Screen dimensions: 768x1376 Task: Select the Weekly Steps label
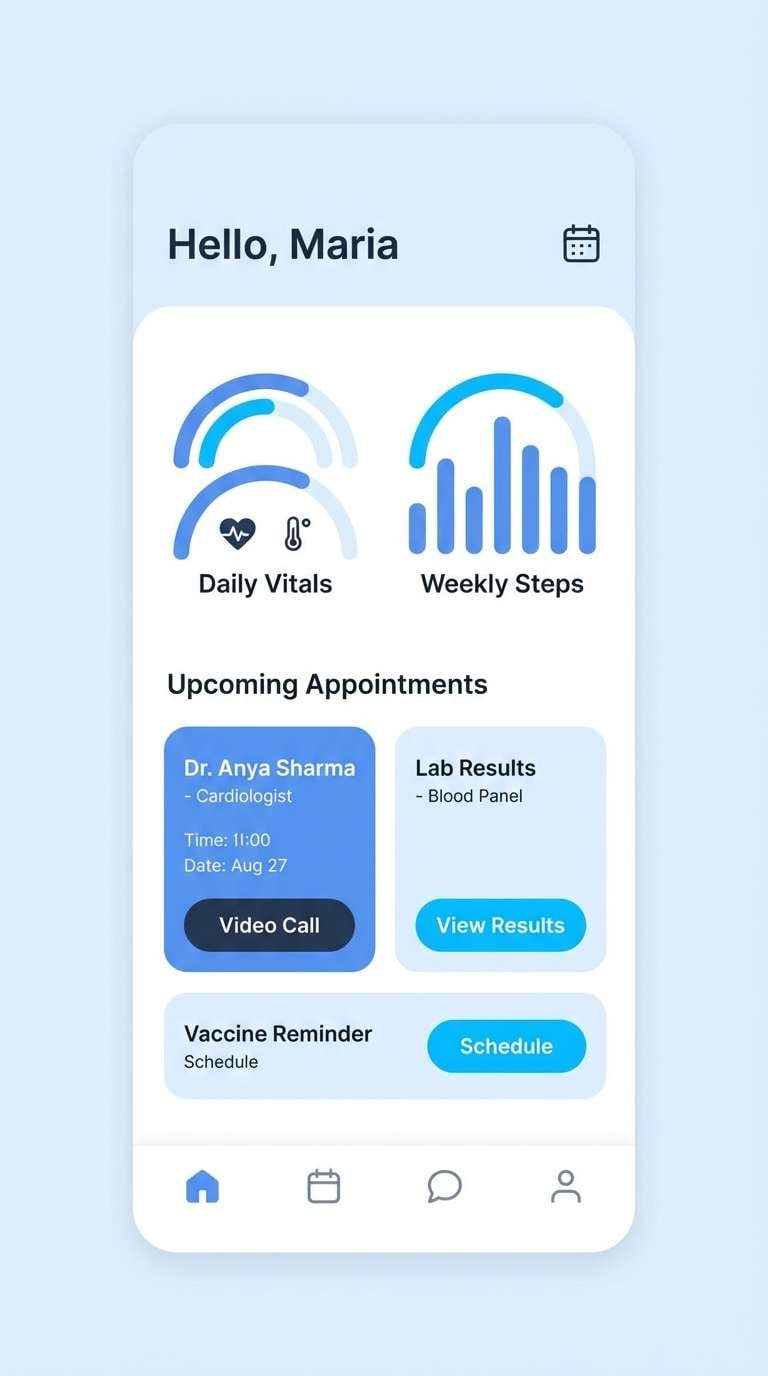[x=501, y=583]
